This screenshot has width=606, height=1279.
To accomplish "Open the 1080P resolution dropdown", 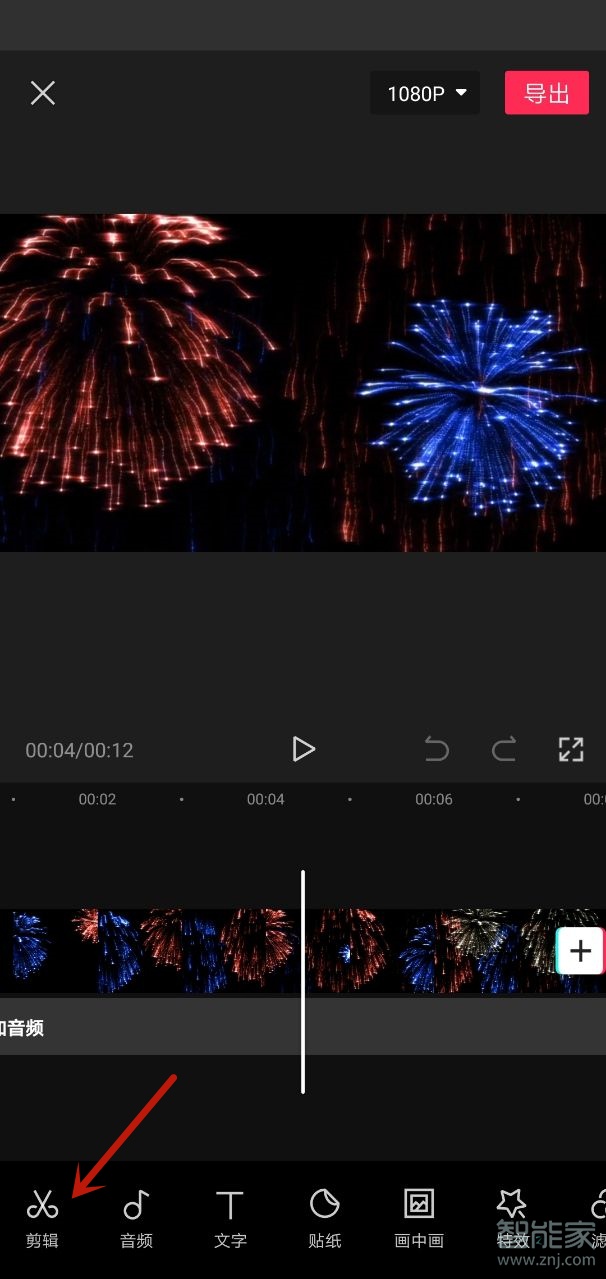I will 427,94.
